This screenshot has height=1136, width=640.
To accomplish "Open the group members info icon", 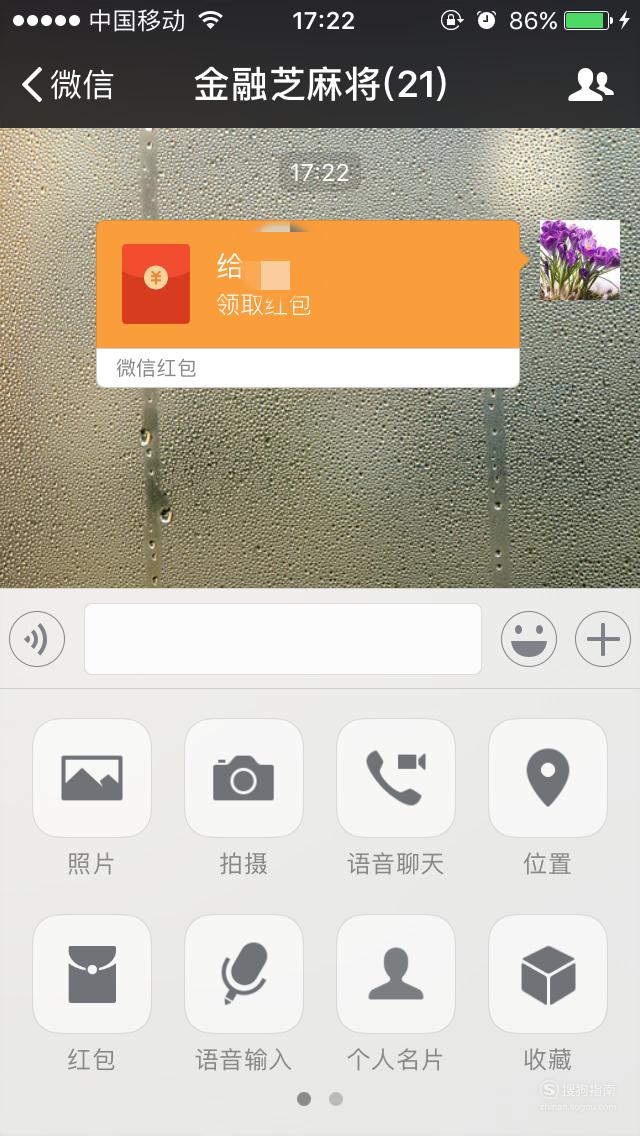I will tap(591, 85).
